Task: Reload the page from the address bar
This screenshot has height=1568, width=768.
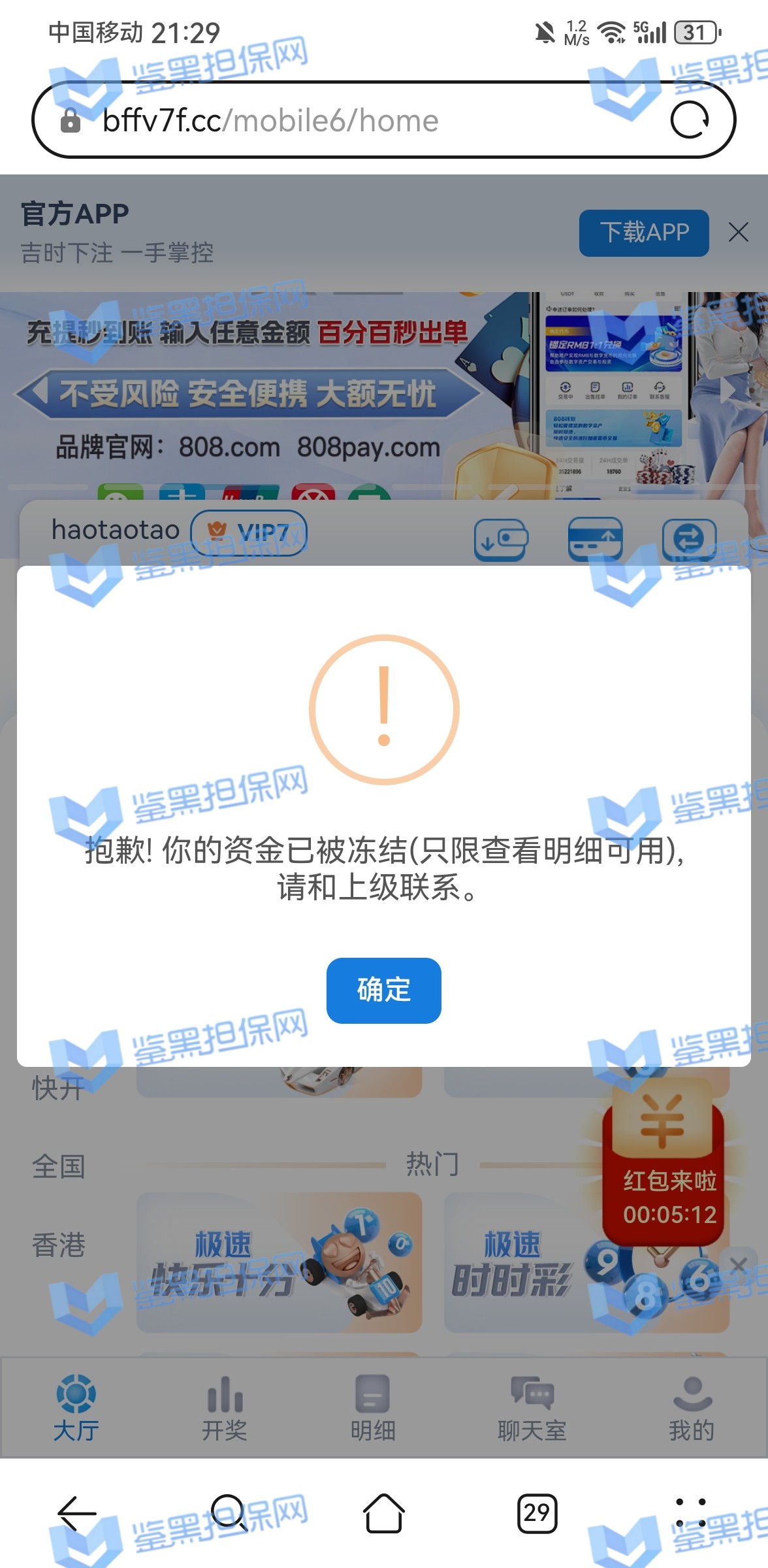Action: coord(690,120)
